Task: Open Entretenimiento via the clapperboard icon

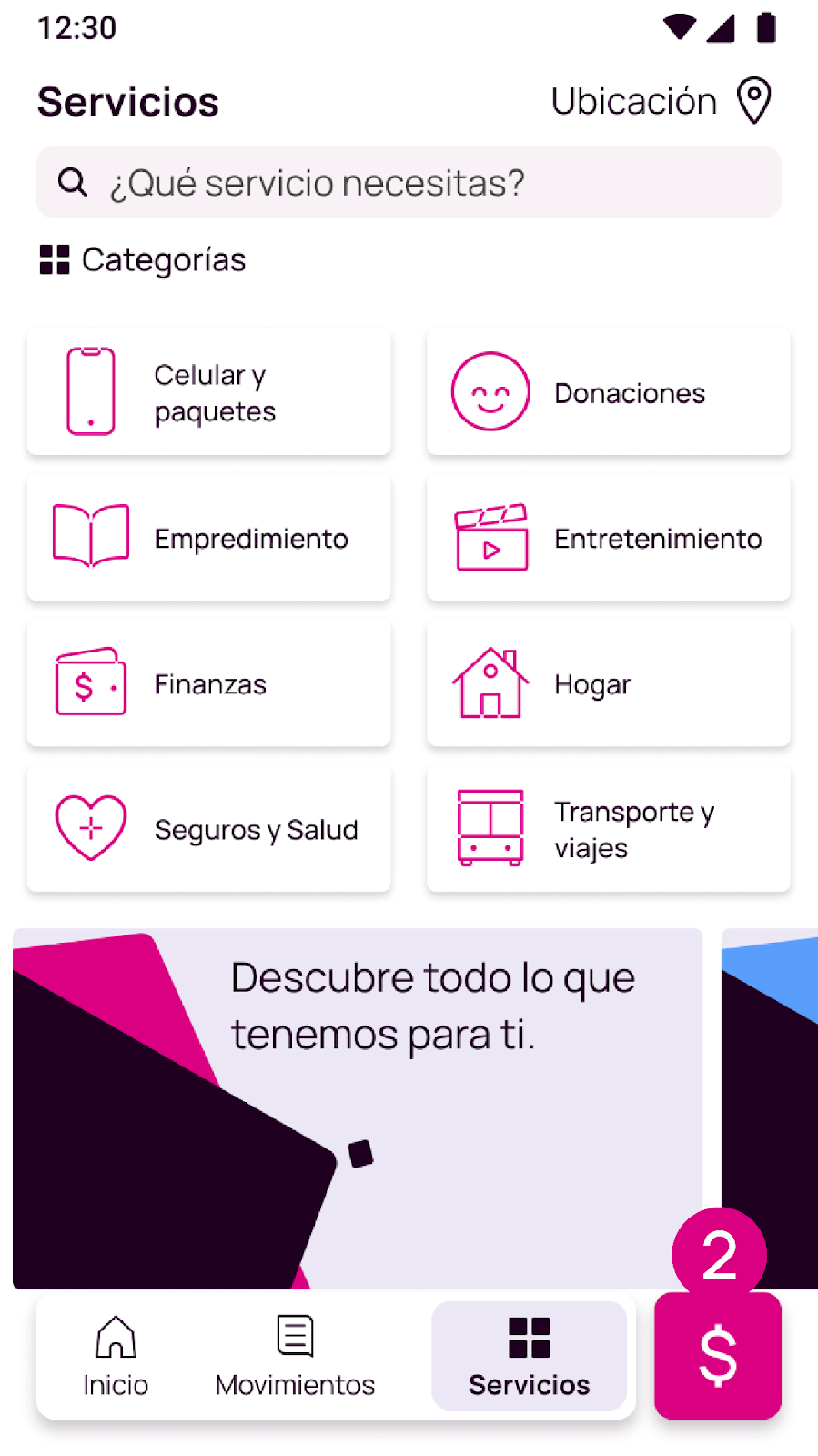Action: 490,537
